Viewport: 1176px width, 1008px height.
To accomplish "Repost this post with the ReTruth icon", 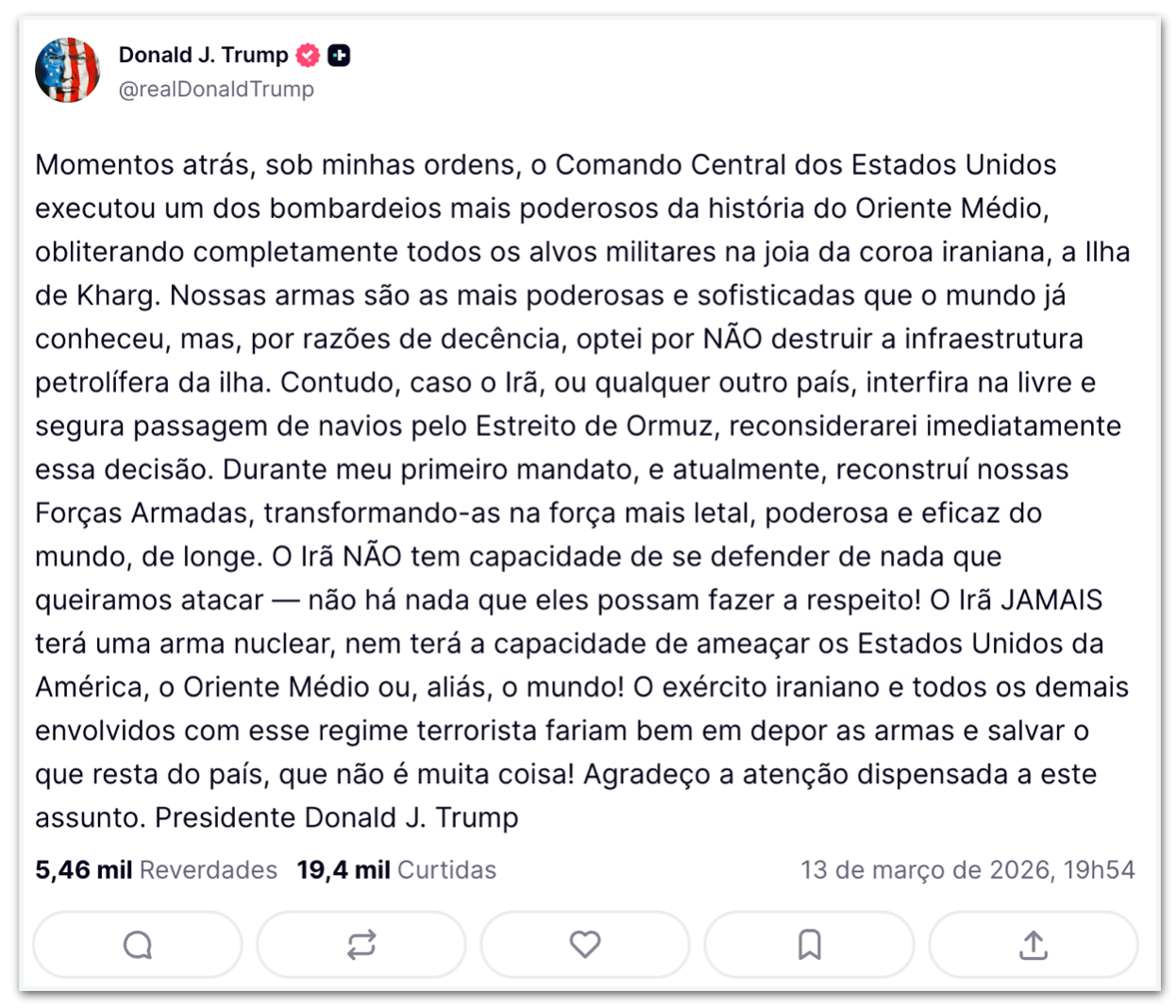I will [361, 945].
